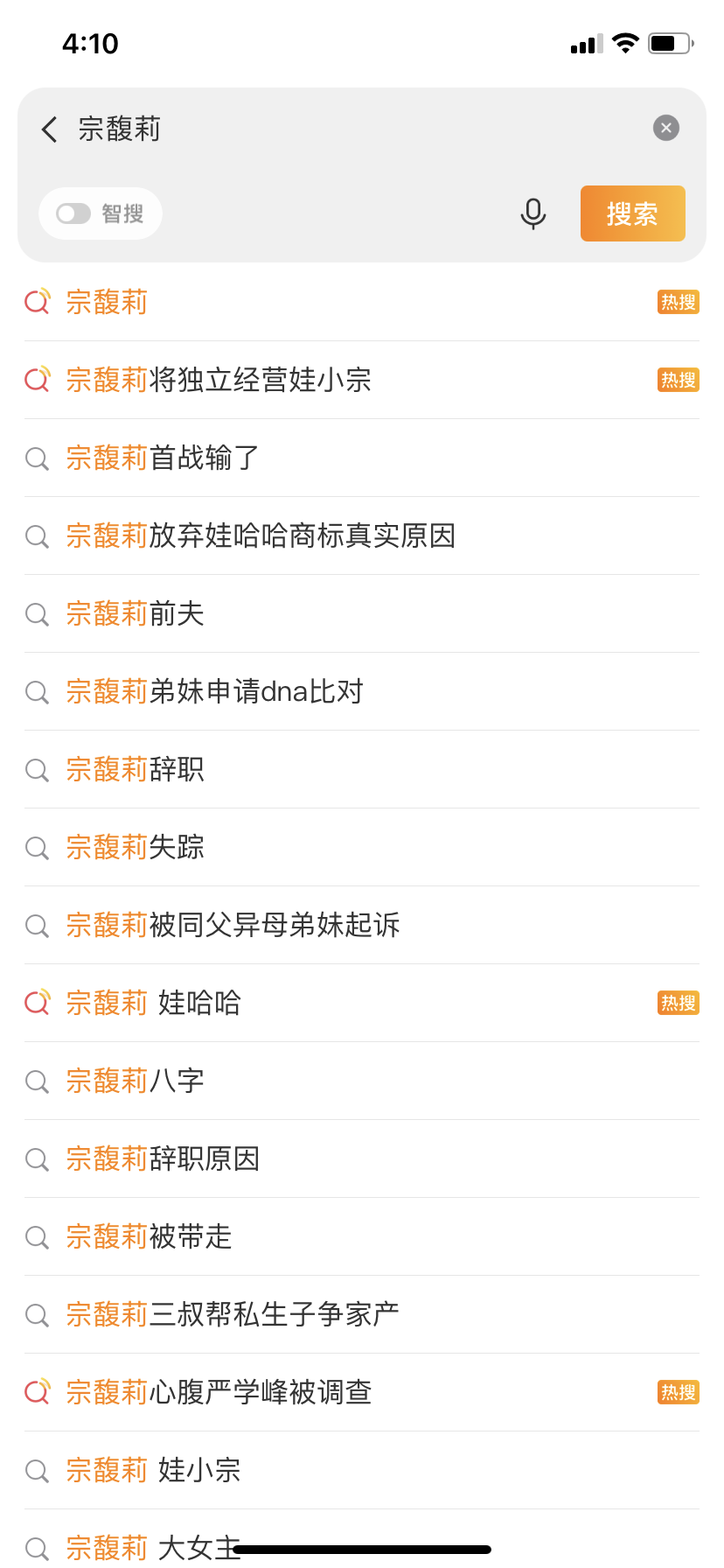Tap the back chevron to exit search
Image resolution: width=724 pixels, height=1568 pixels.
48,128
